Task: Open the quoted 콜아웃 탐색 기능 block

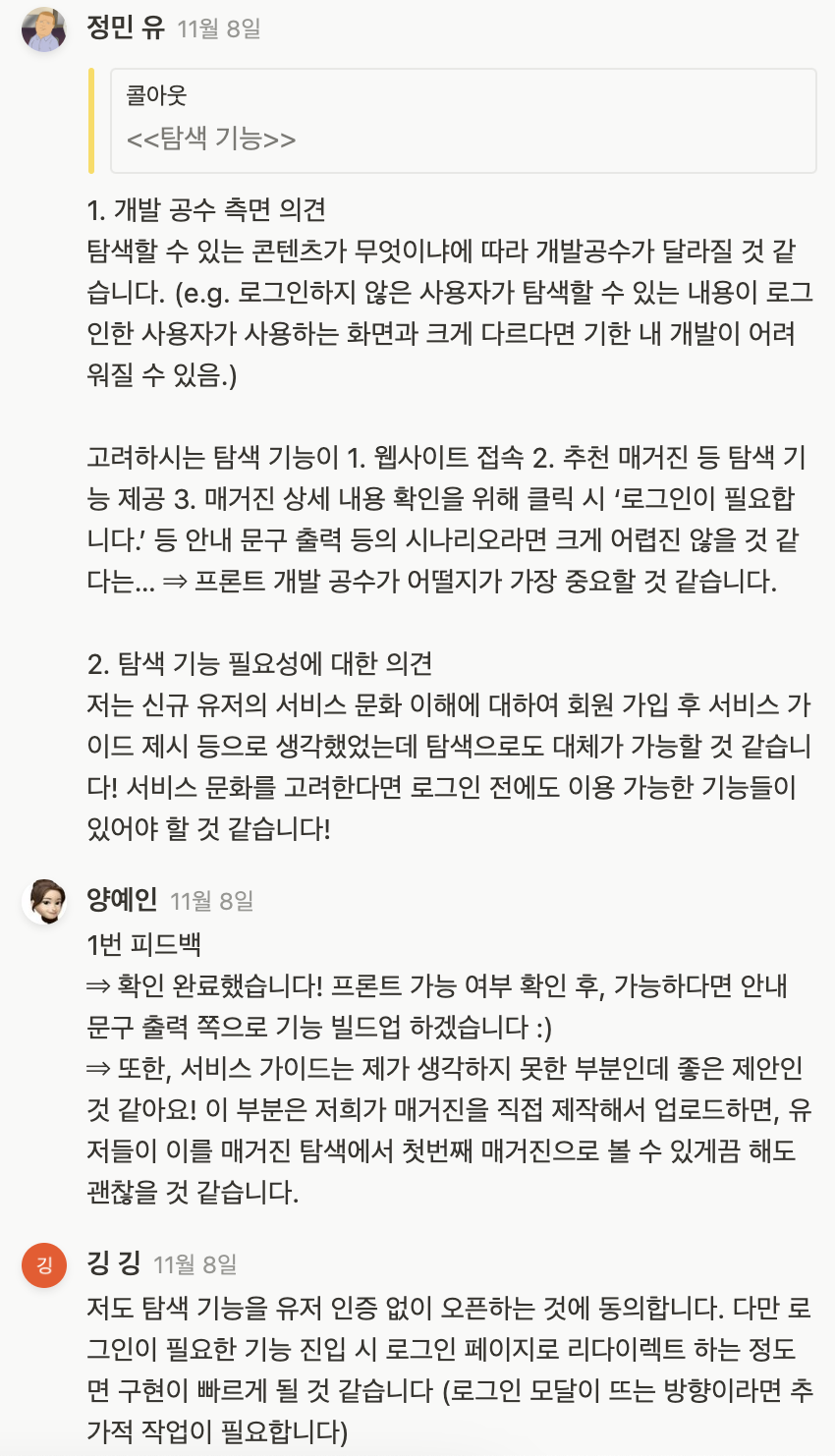Action: [462, 120]
